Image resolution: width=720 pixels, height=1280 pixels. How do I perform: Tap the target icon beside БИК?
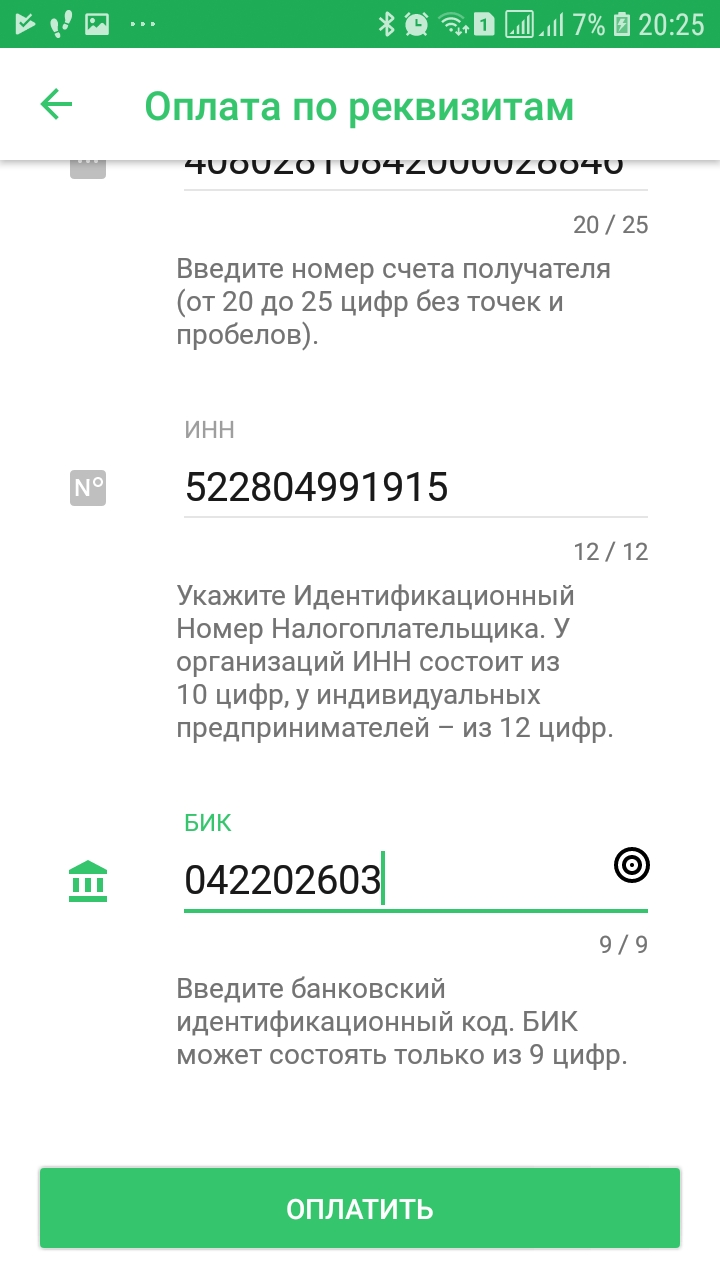[x=631, y=866]
